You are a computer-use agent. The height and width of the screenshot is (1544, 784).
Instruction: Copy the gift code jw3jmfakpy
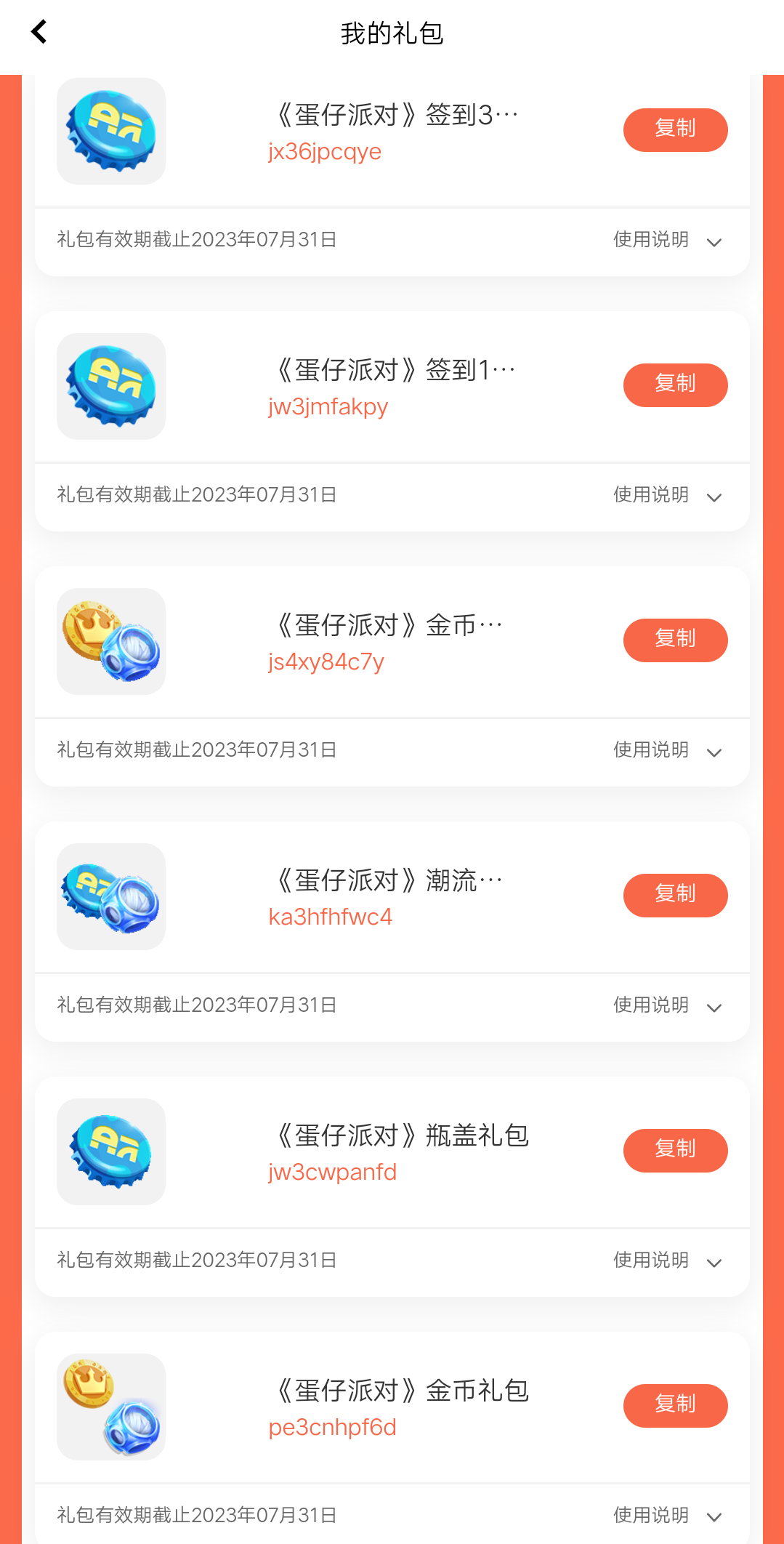675,385
